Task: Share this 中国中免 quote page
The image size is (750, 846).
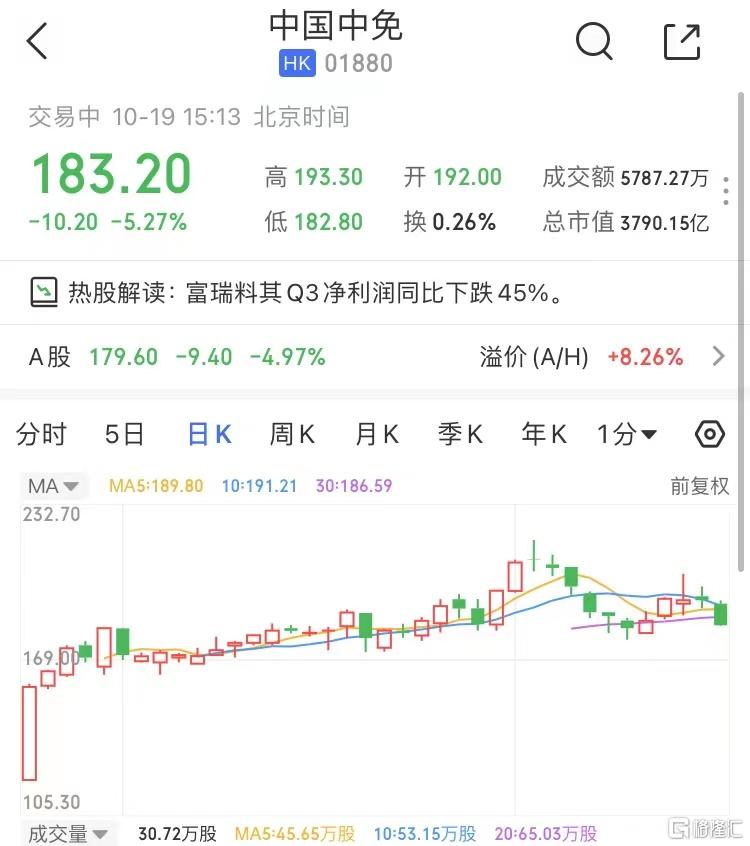Action: pyautogui.click(x=682, y=41)
